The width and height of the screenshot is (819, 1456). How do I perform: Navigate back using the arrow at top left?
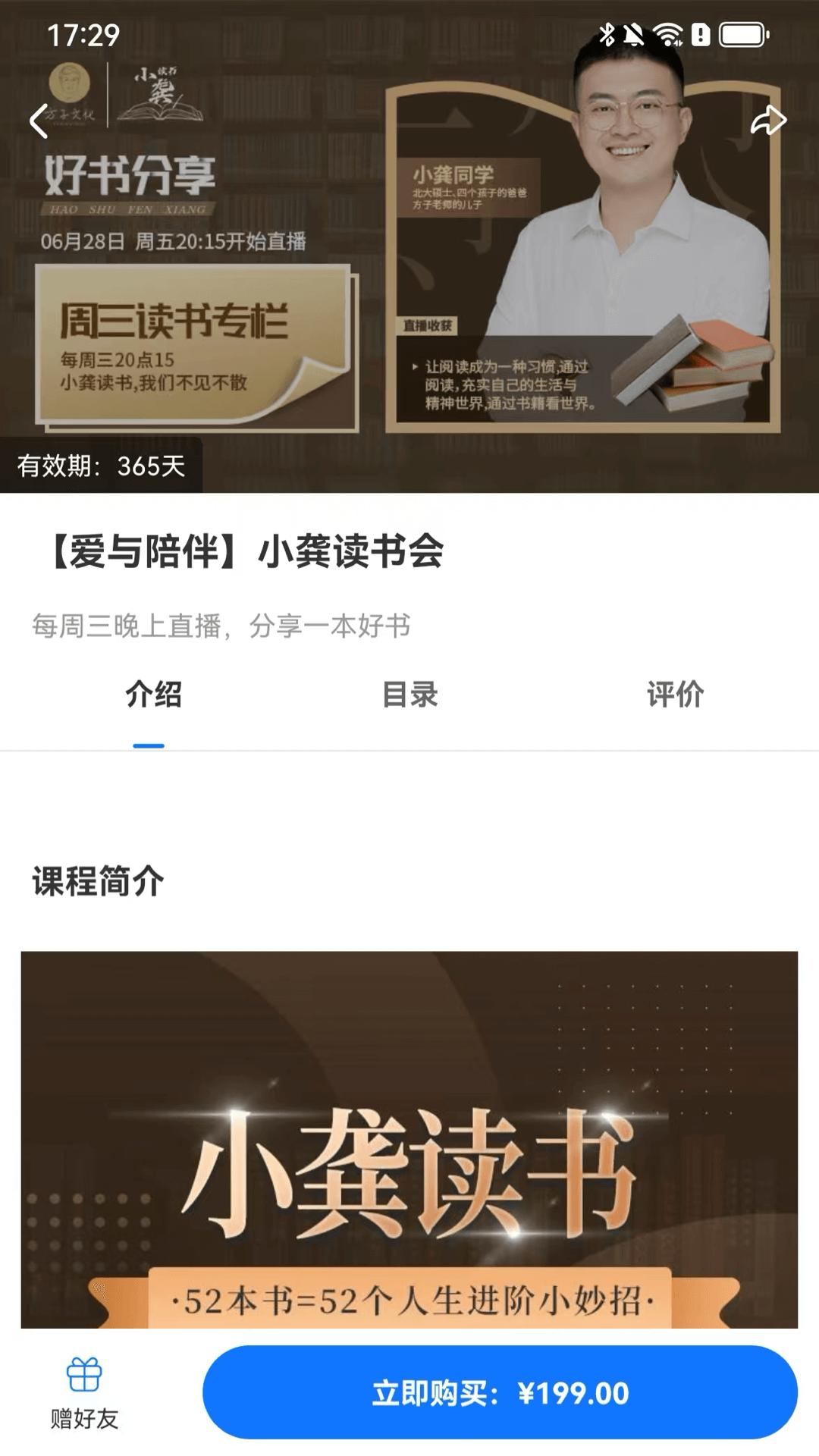39,119
